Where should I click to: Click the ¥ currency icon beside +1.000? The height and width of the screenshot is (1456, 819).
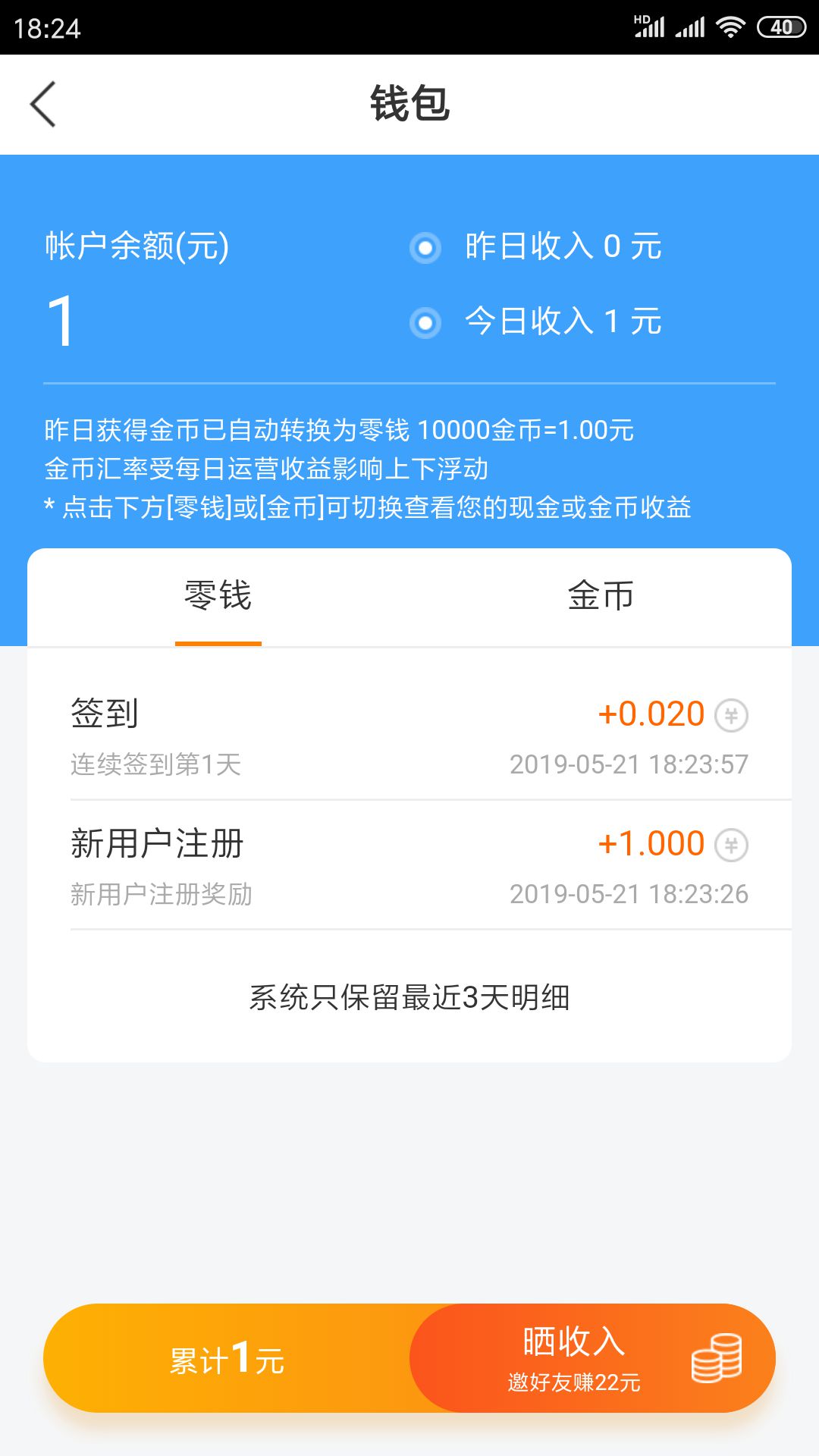tap(733, 843)
